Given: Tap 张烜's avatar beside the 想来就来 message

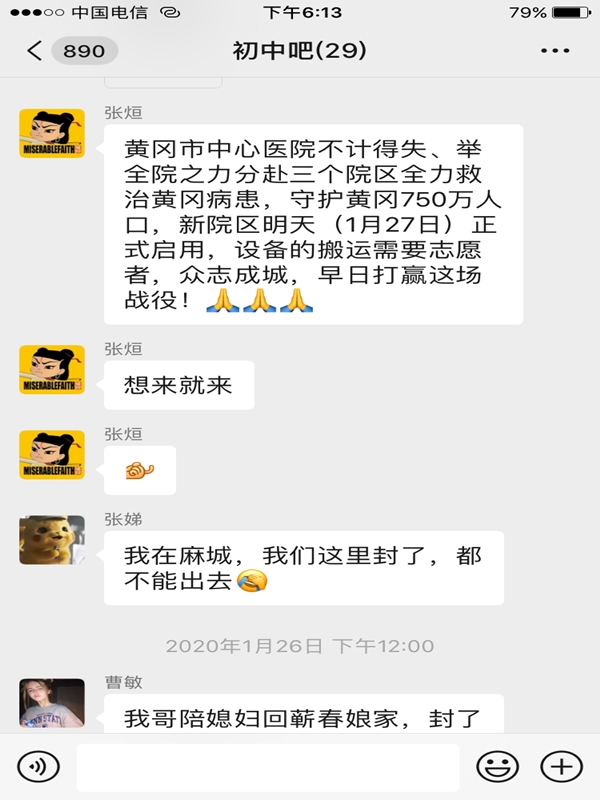Looking at the screenshot, I should [x=52, y=370].
